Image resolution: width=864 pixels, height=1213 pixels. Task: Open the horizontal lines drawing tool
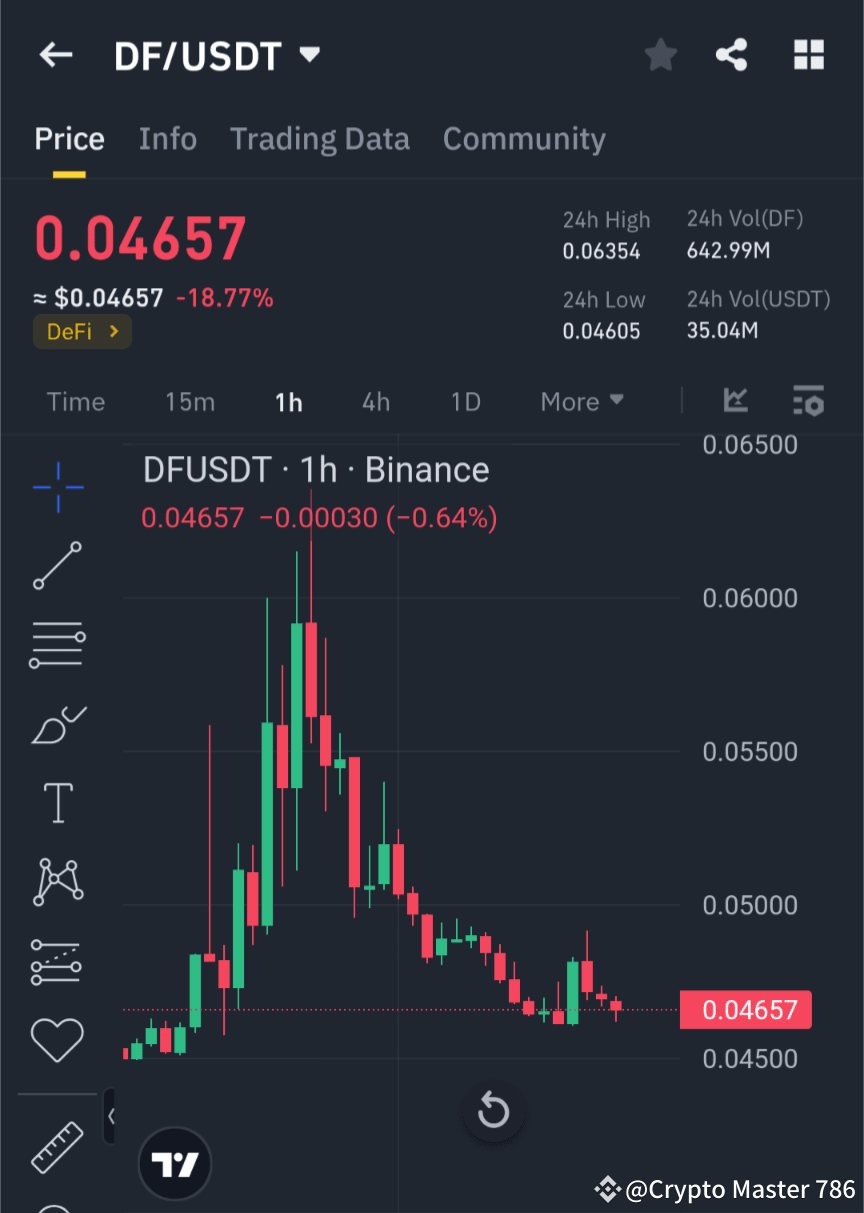(x=57, y=644)
